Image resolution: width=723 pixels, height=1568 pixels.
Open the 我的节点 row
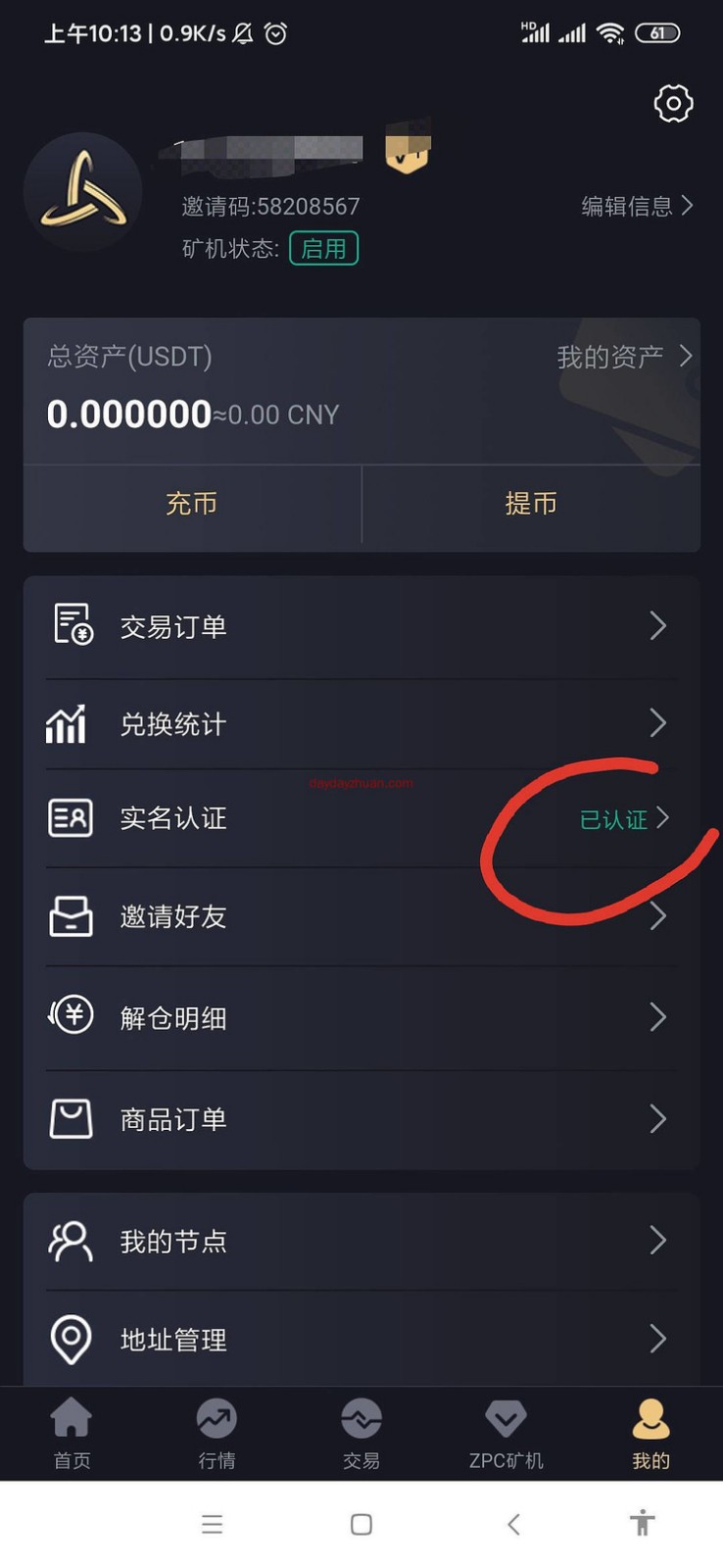click(361, 1242)
